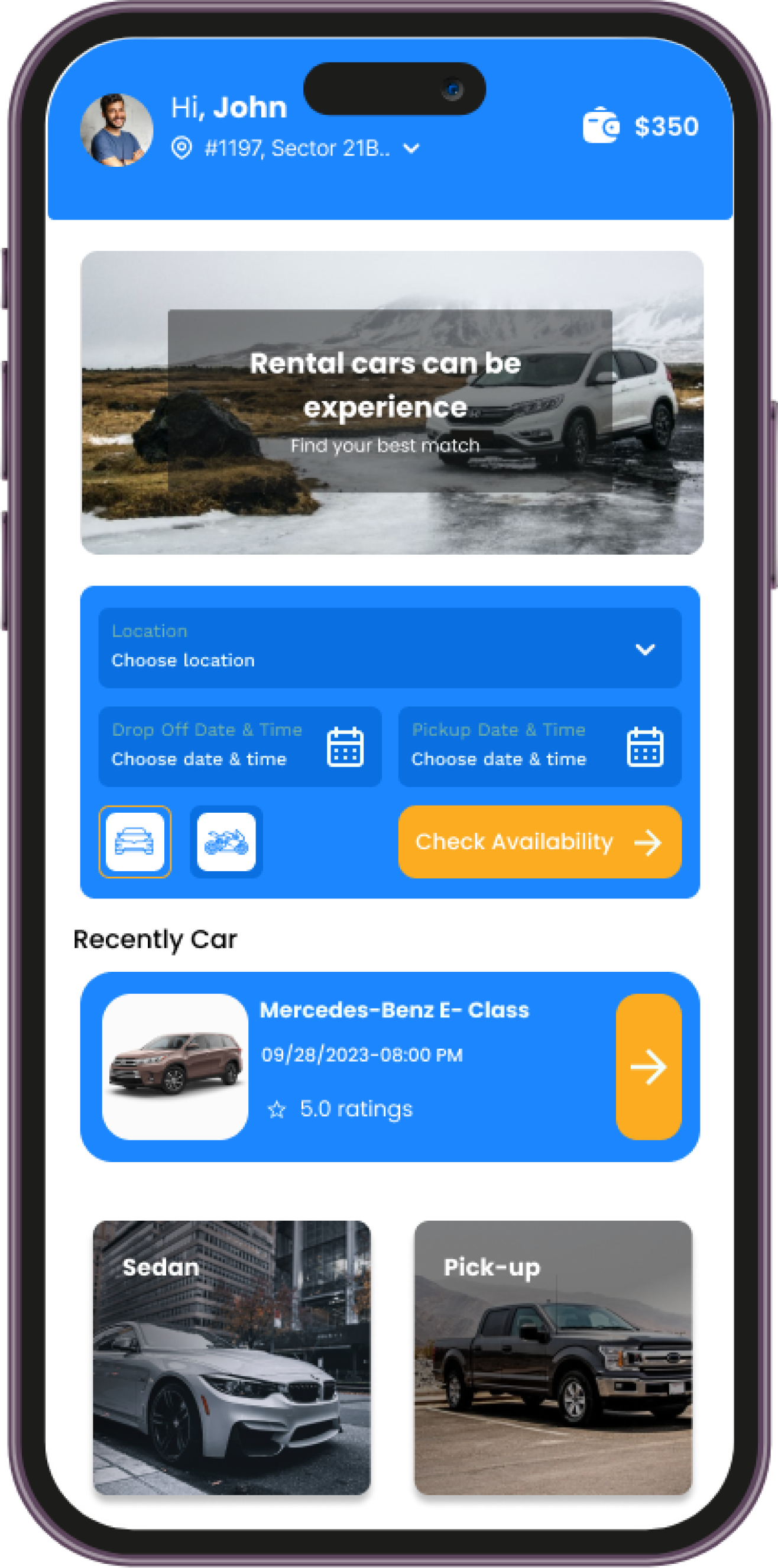Open the Rental cars promo banner
778x1568 pixels.
pyautogui.click(x=392, y=402)
